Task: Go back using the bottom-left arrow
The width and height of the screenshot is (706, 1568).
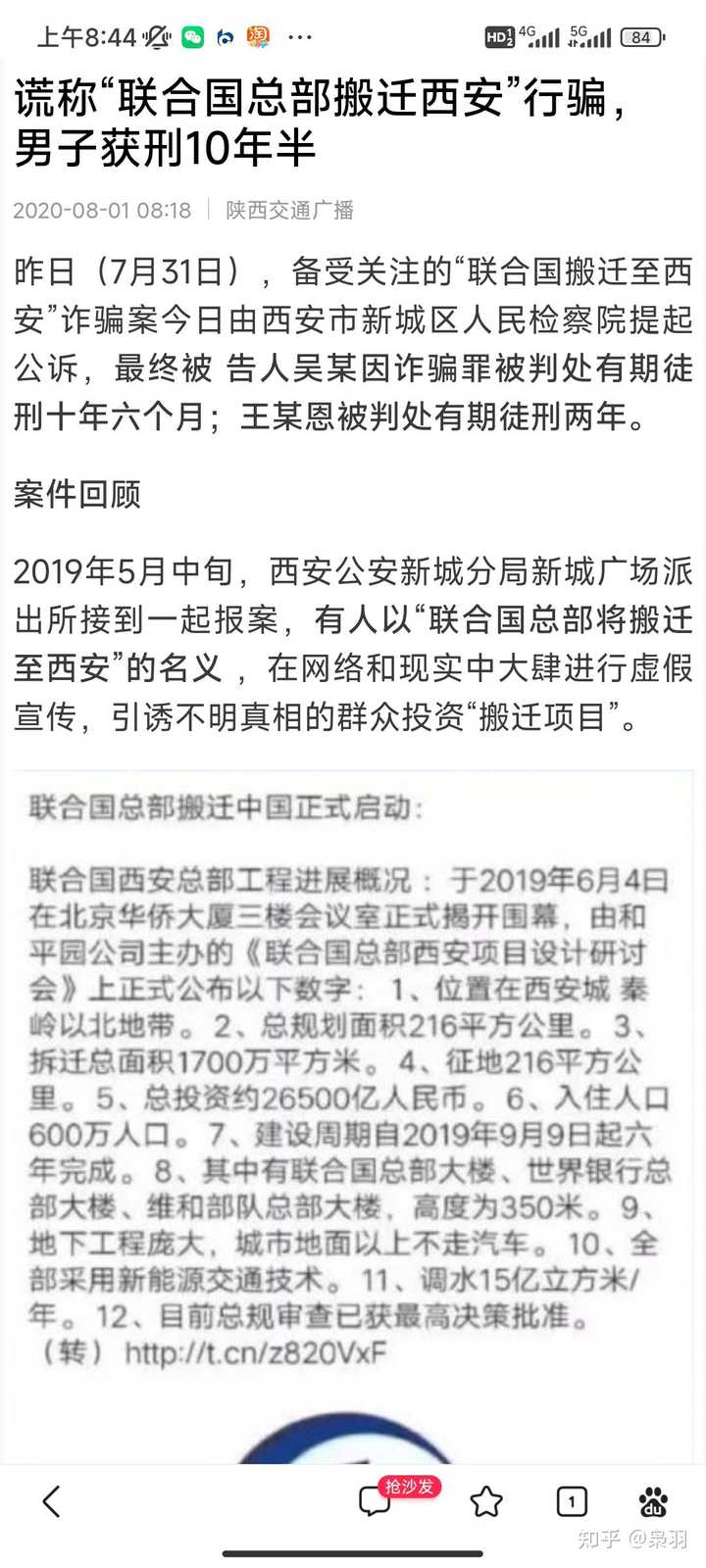Action: pos(51,1501)
